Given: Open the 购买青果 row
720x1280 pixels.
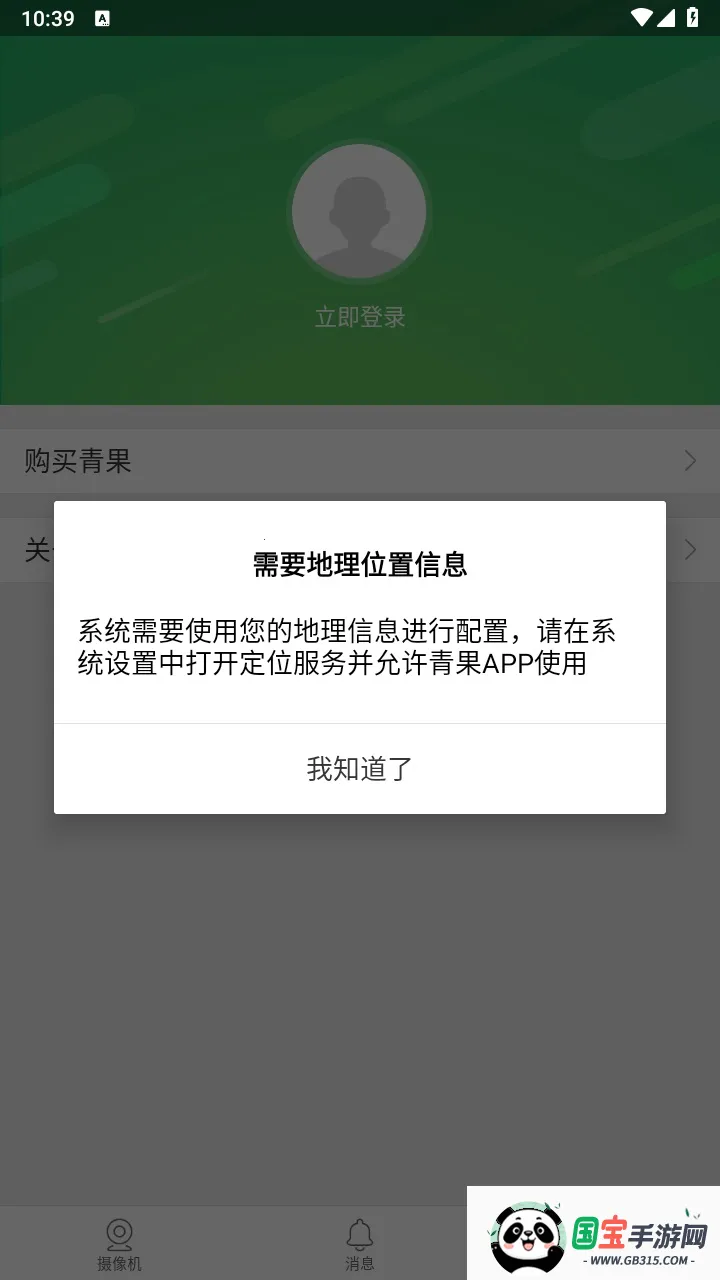Looking at the screenshot, I should (360, 461).
